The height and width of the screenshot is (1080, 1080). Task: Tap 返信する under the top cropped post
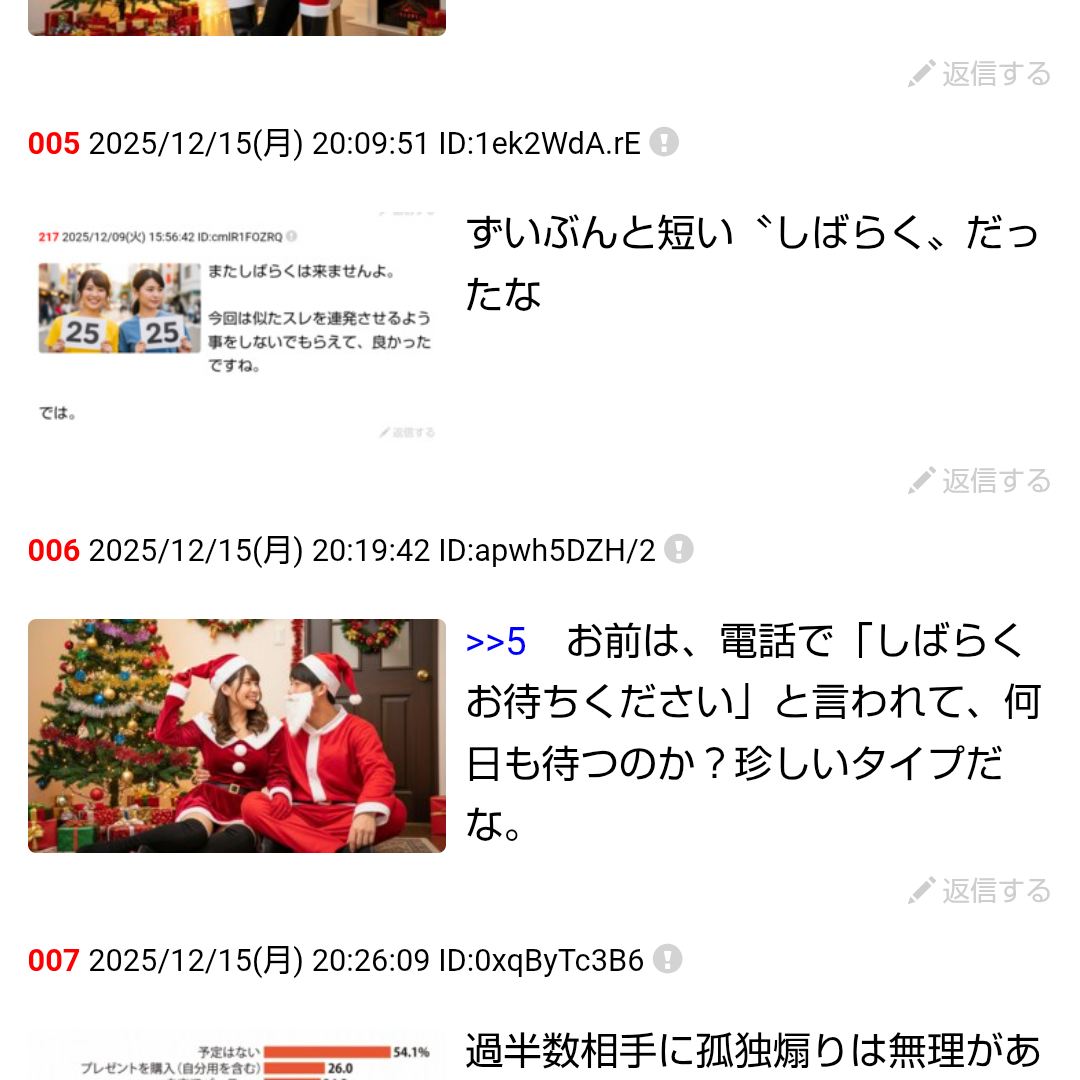click(x=980, y=74)
